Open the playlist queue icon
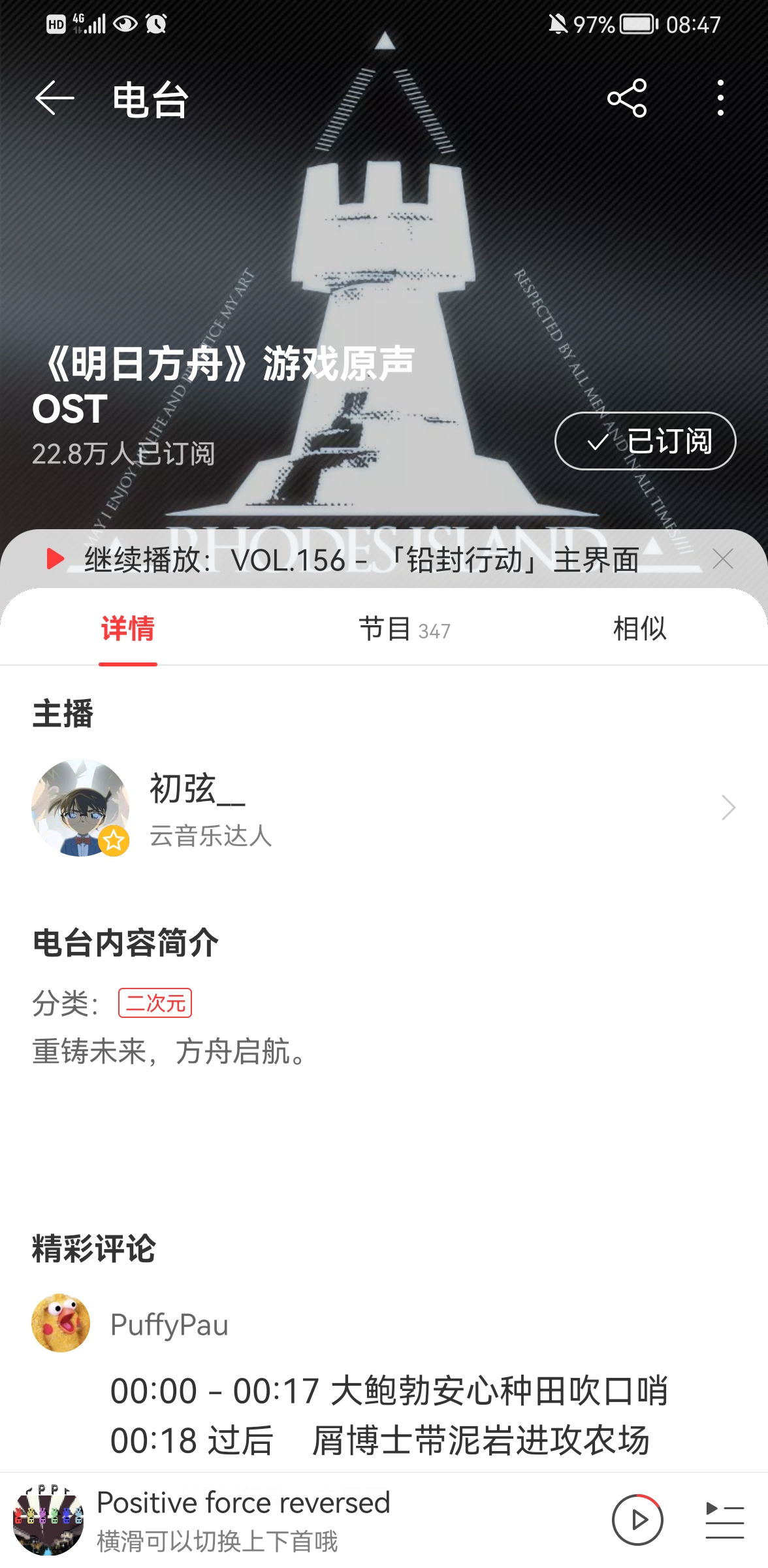This screenshot has height=1568, width=768. tap(724, 1520)
